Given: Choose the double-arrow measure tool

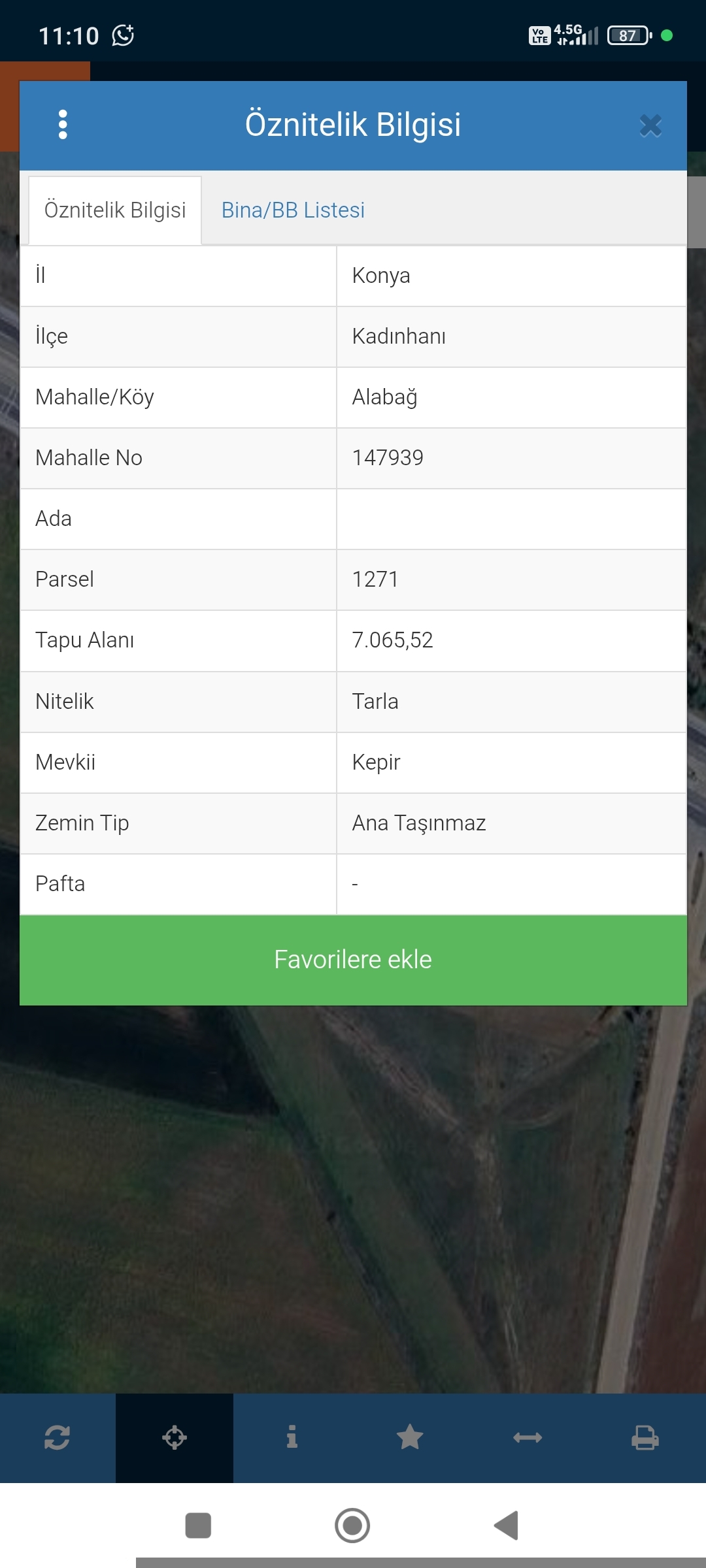Looking at the screenshot, I should [528, 1437].
